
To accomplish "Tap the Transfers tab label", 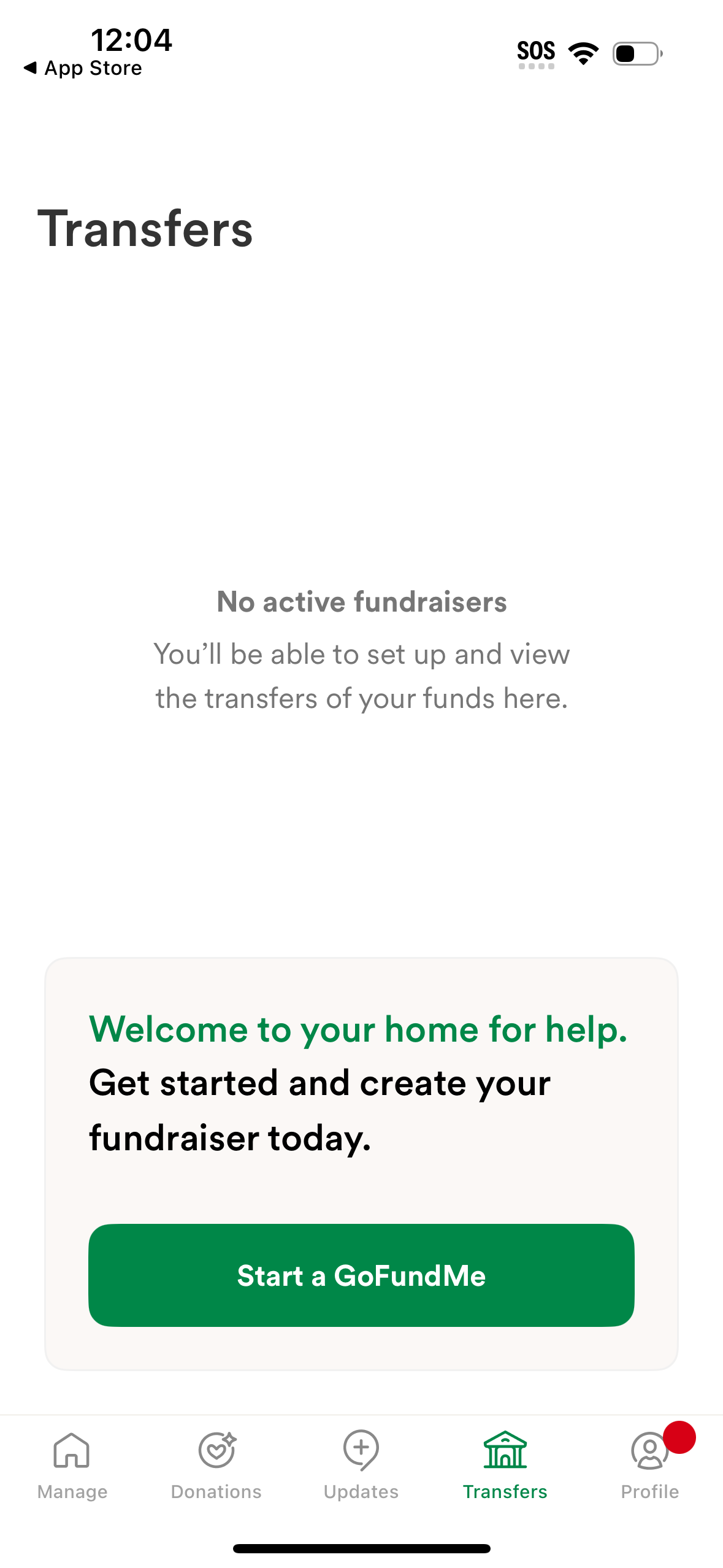I will coord(505,1492).
